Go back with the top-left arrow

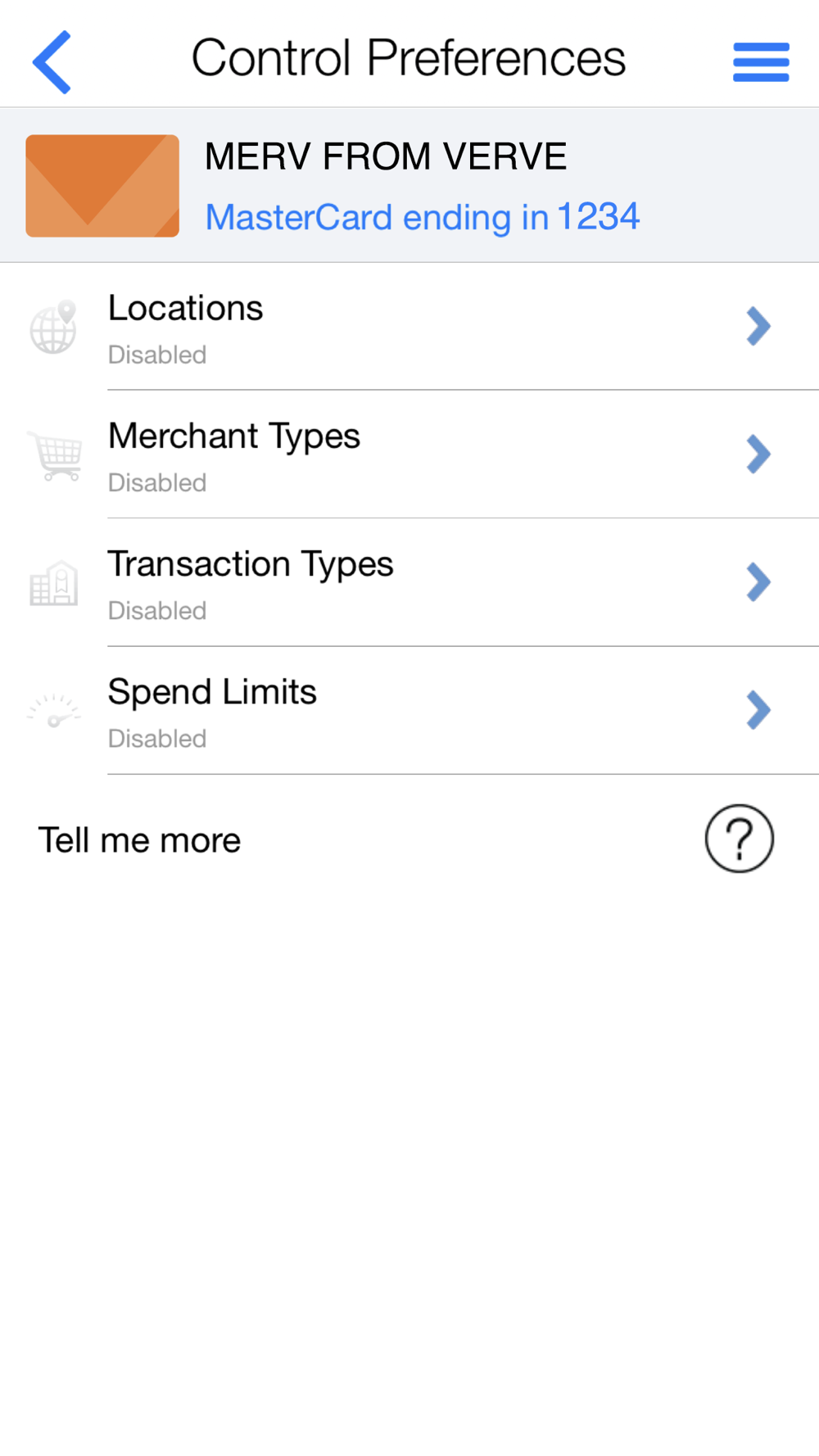pyautogui.click(x=52, y=62)
